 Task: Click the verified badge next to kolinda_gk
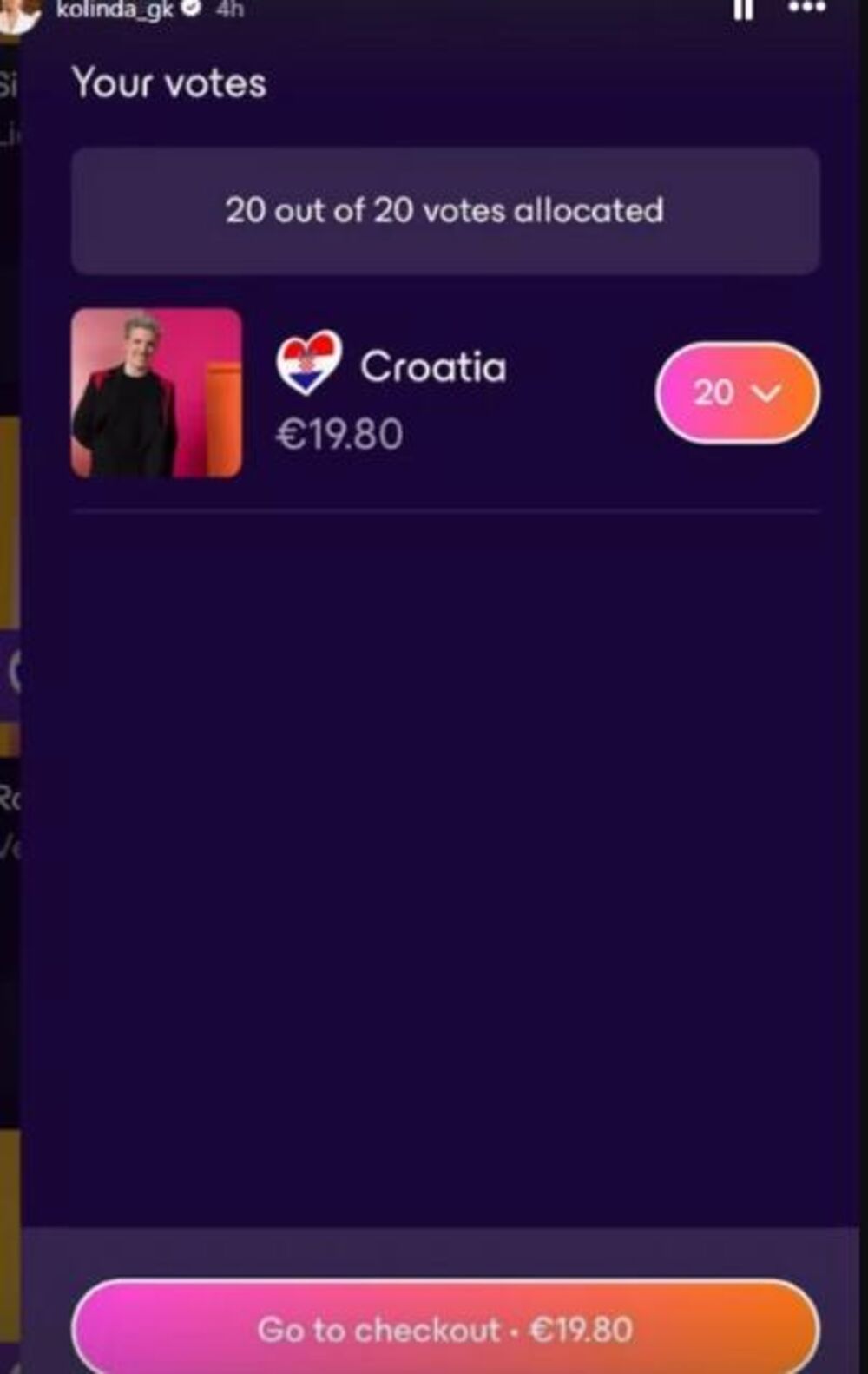[x=189, y=9]
